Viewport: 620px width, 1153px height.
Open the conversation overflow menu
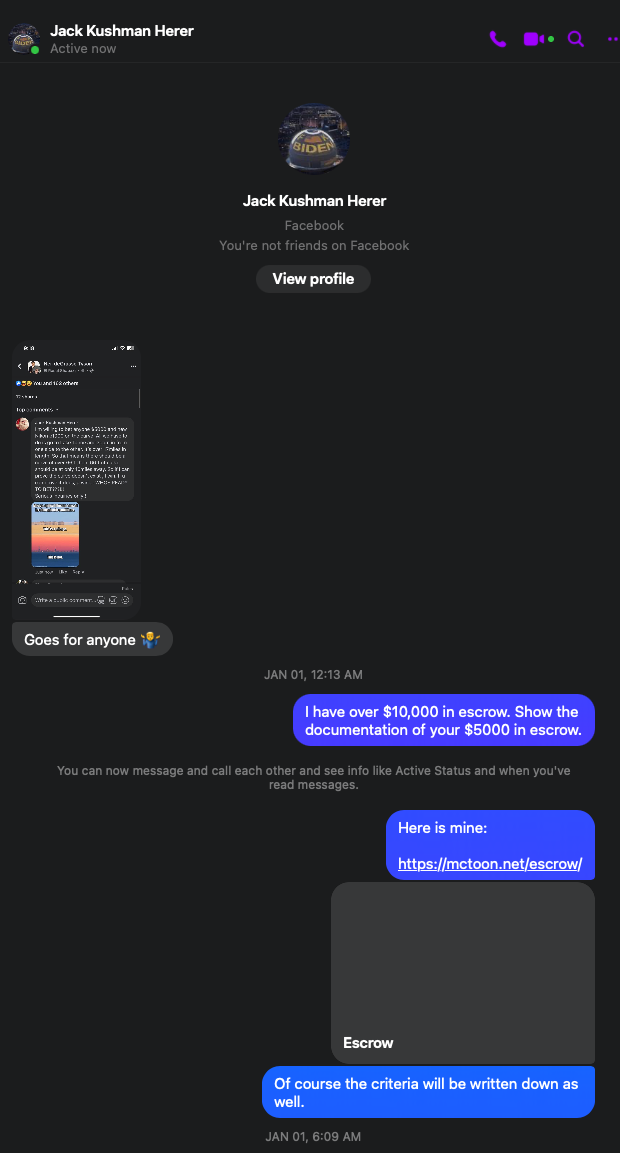click(612, 39)
